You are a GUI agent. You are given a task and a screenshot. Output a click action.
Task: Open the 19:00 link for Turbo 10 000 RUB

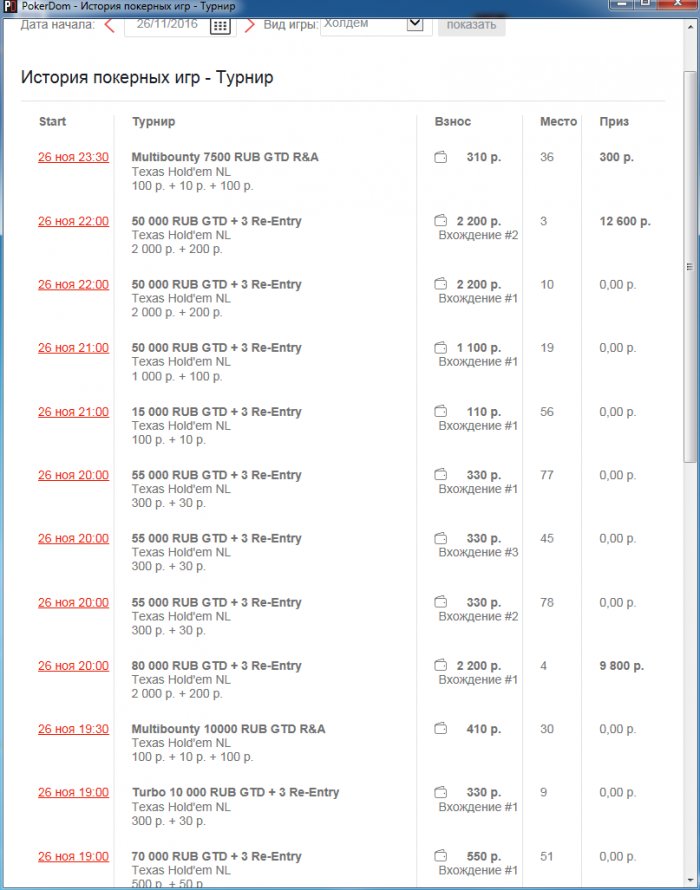[x=73, y=793]
